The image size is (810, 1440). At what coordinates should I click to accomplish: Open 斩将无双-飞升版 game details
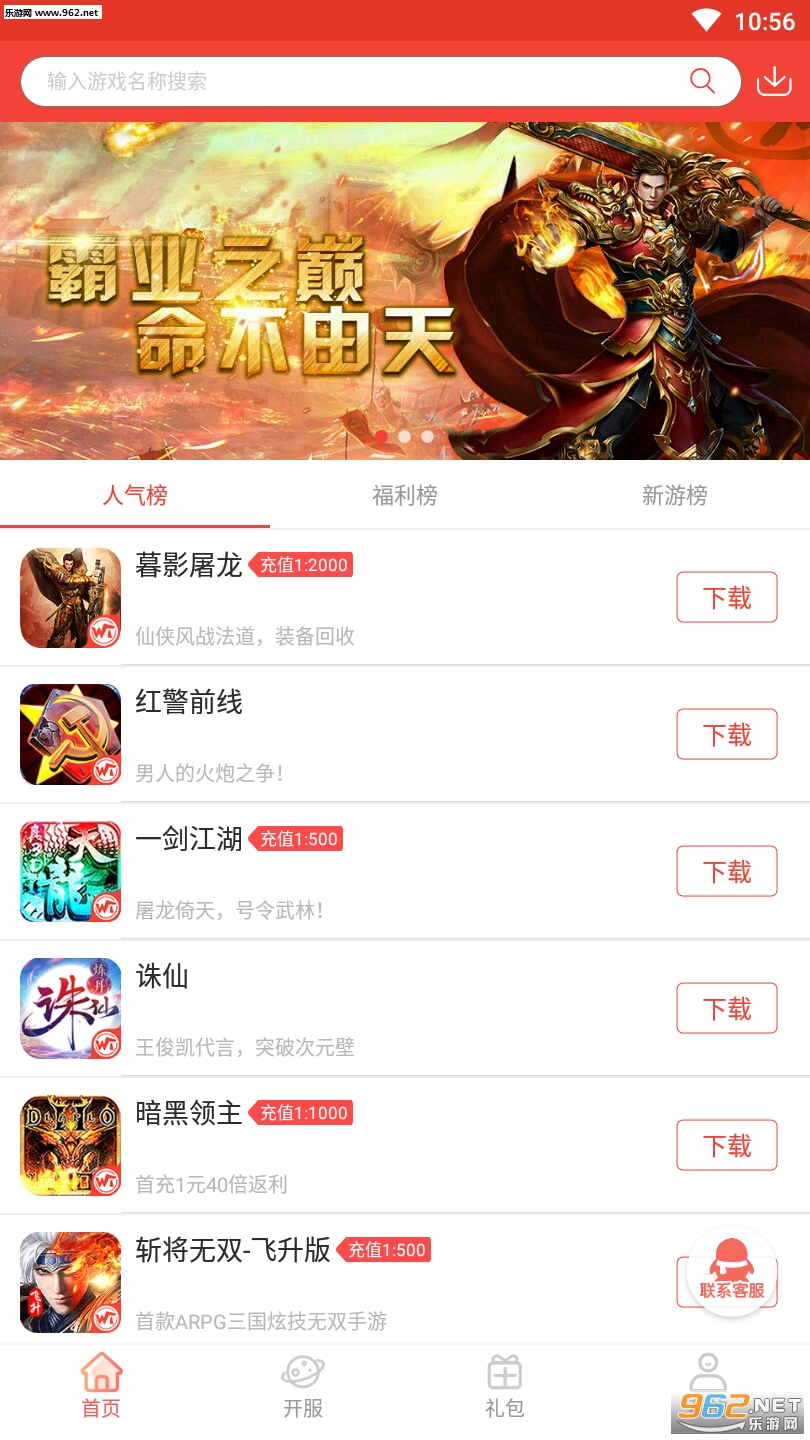233,1250
